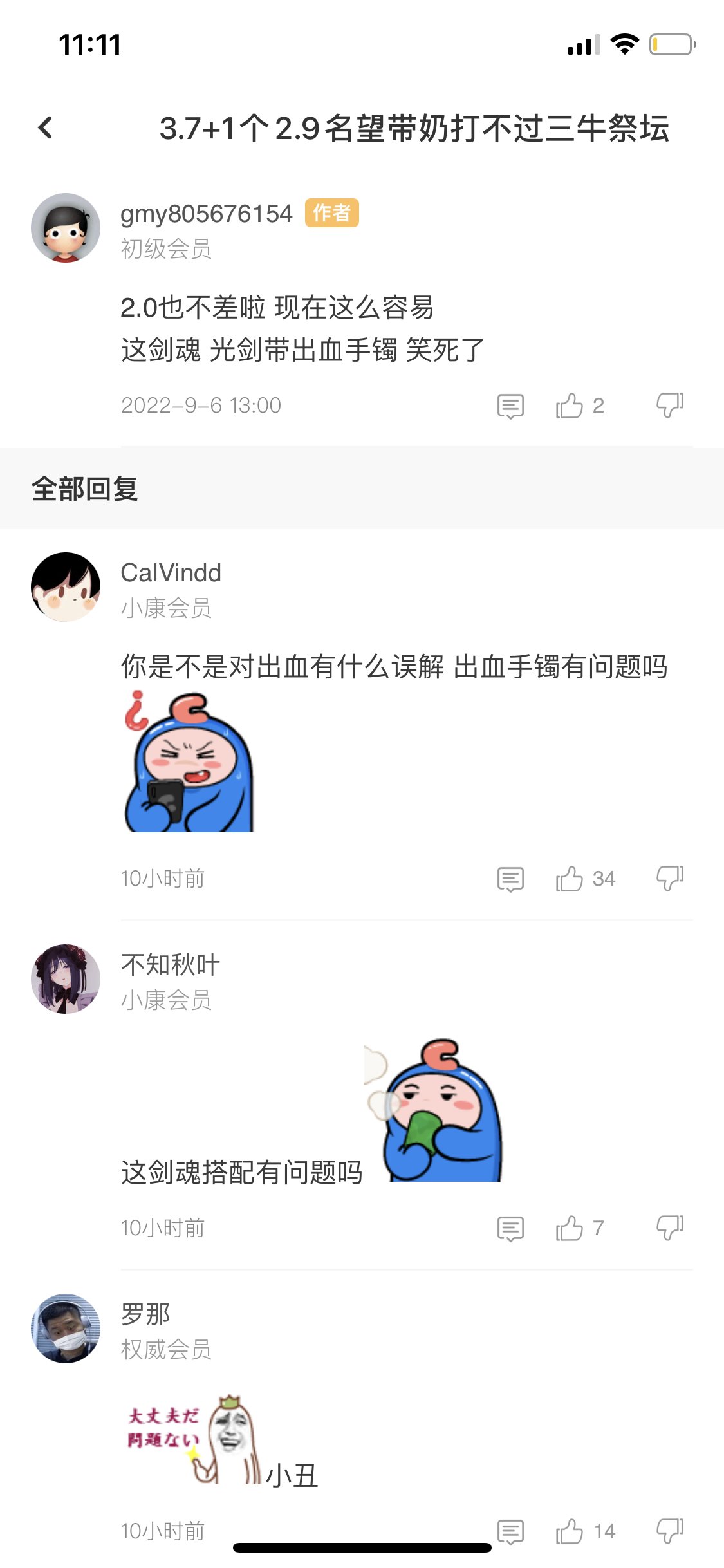Reply to CalVindd's comment
Viewport: 724px width, 1568px height.
[510, 879]
